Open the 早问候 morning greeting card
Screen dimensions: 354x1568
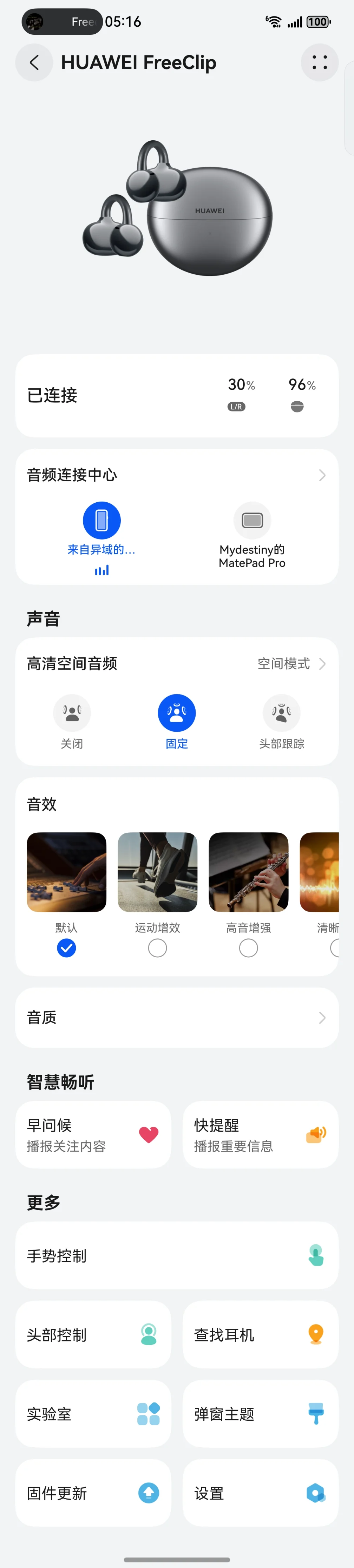(93, 1135)
